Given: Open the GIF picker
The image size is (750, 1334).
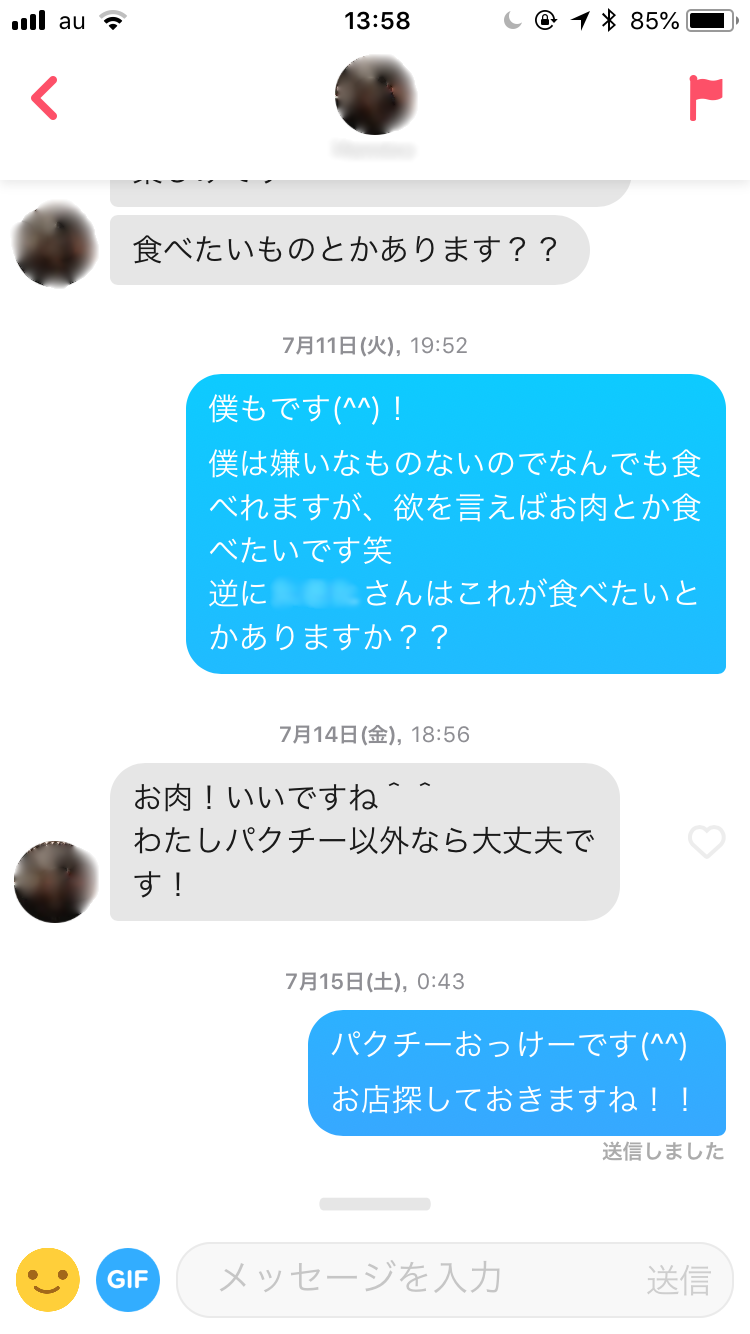Looking at the screenshot, I should [128, 1279].
